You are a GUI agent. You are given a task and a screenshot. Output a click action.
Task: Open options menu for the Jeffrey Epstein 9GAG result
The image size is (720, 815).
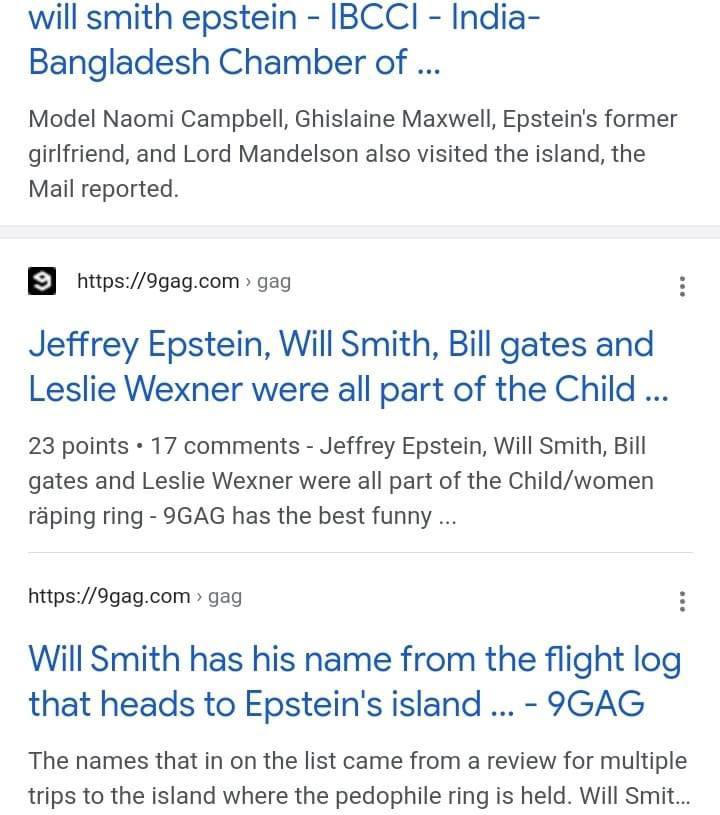pyautogui.click(x=682, y=287)
